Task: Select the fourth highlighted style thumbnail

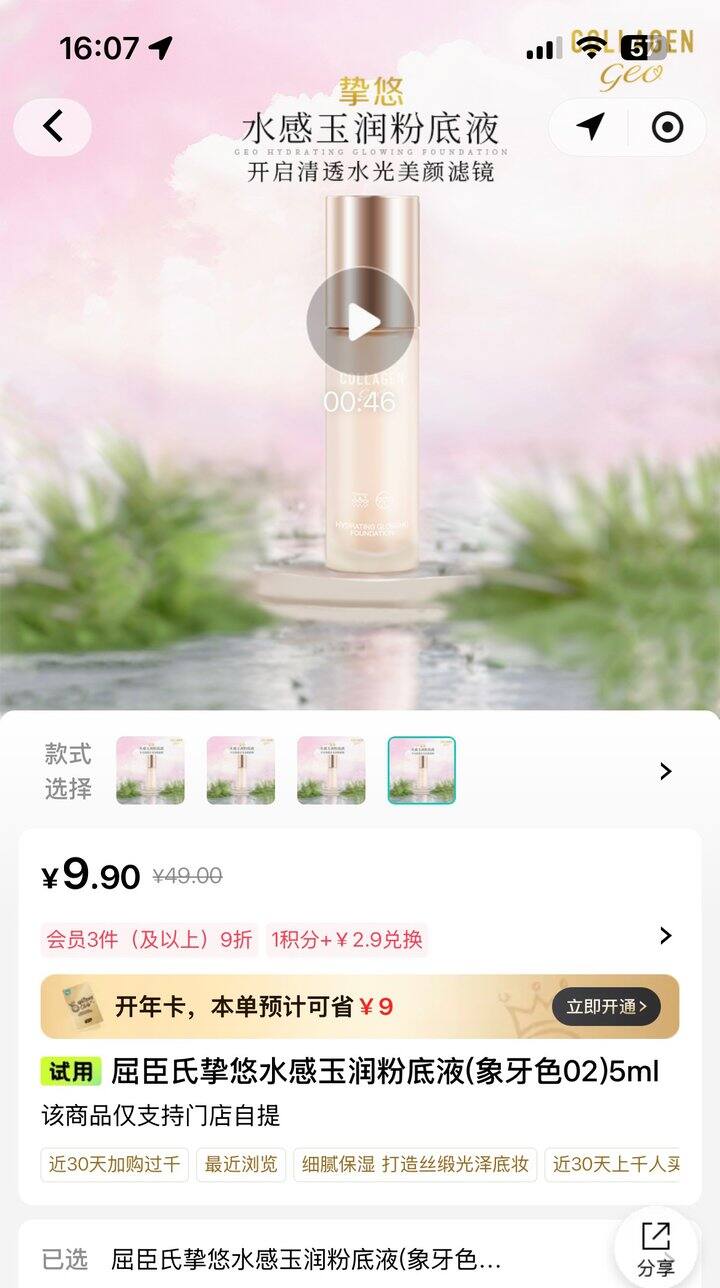Action: tap(421, 770)
